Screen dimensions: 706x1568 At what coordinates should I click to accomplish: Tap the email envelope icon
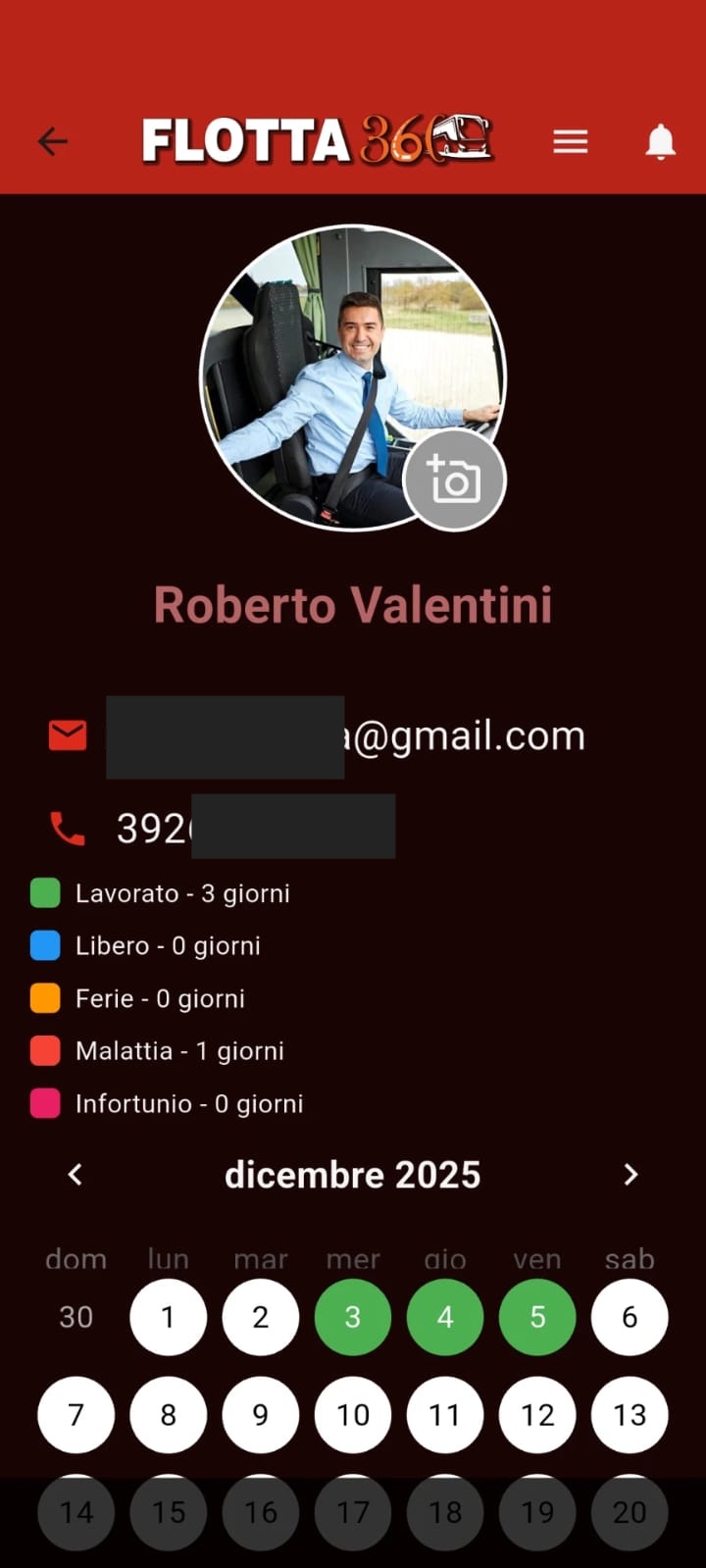pyautogui.click(x=66, y=734)
